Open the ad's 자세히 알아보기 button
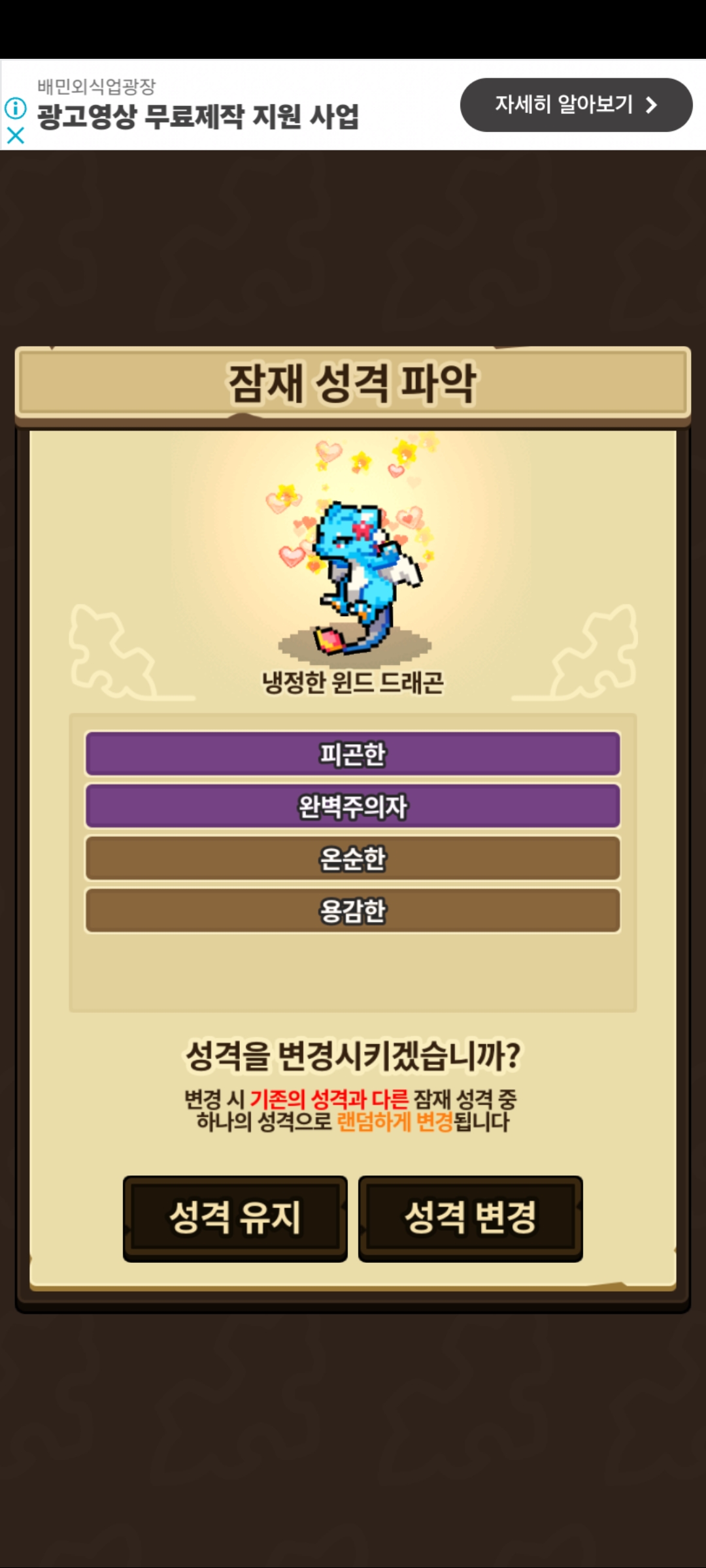 pyautogui.click(x=576, y=105)
